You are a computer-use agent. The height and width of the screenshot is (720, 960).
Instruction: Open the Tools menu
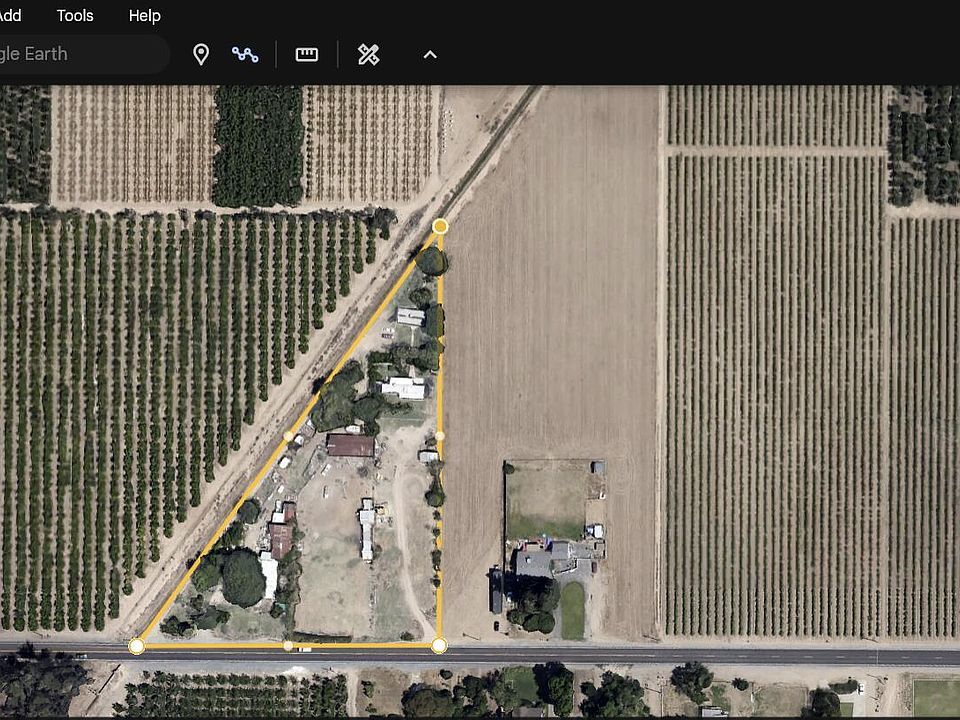(75, 16)
